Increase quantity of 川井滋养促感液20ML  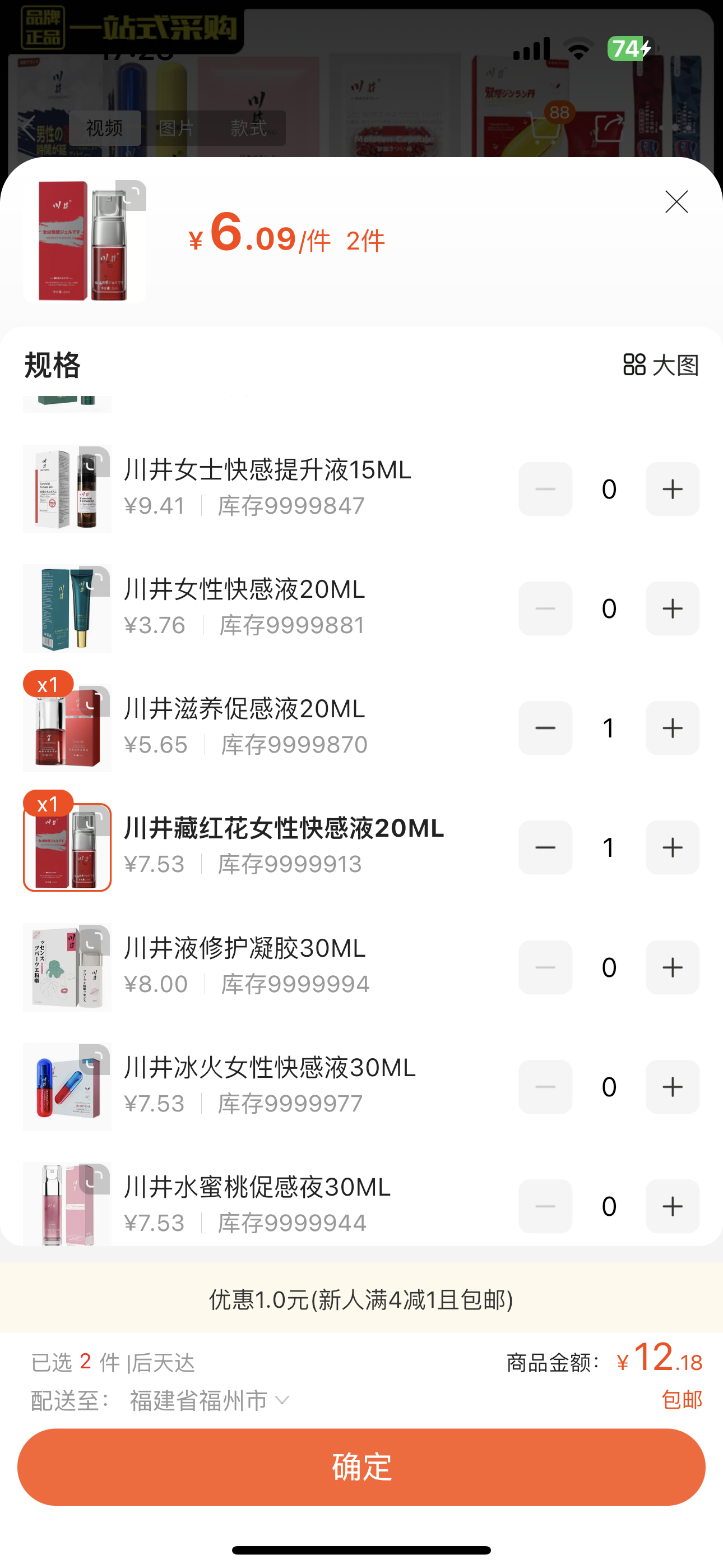point(672,728)
